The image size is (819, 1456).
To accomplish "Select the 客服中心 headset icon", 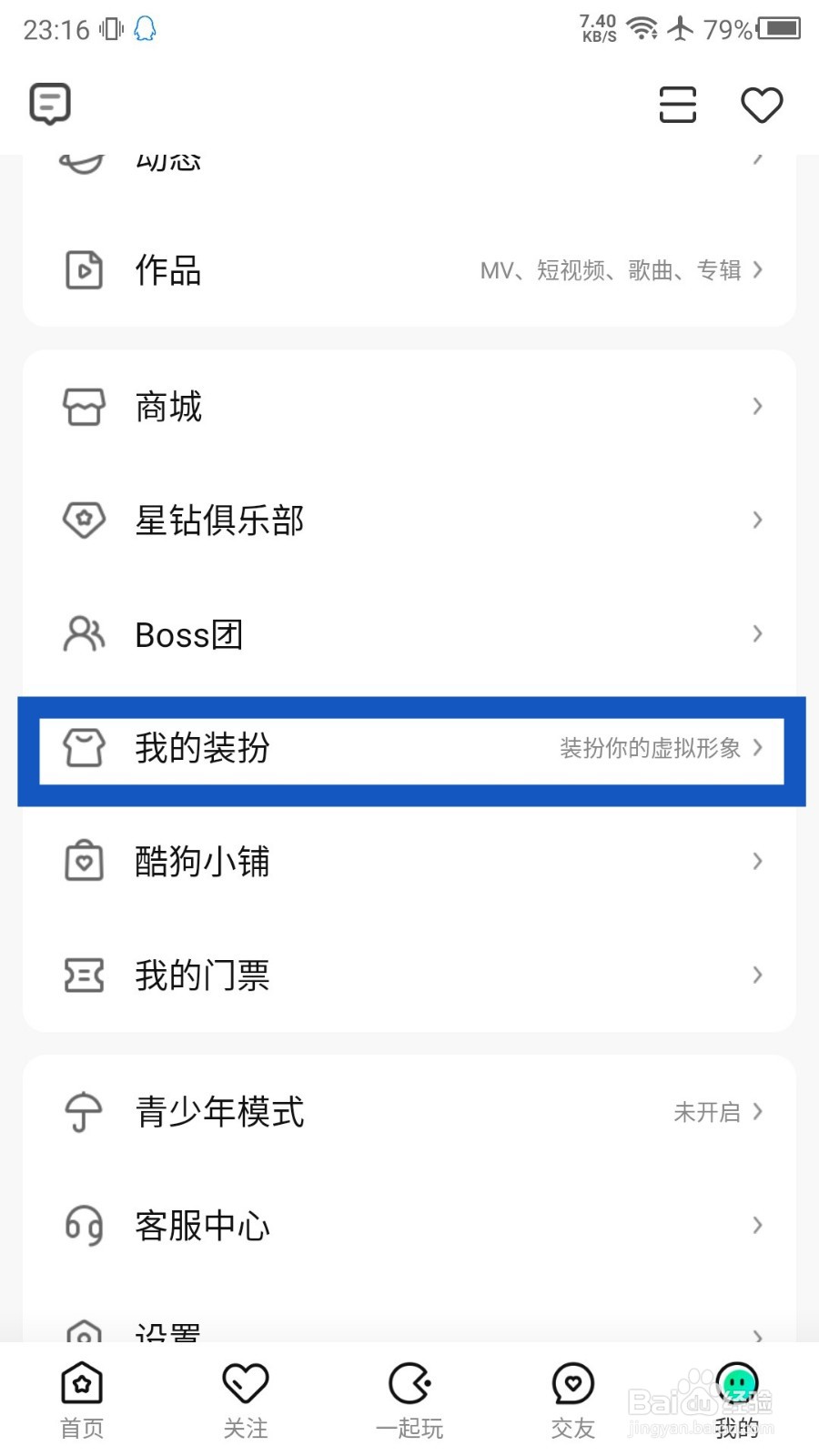I will [x=84, y=1226].
